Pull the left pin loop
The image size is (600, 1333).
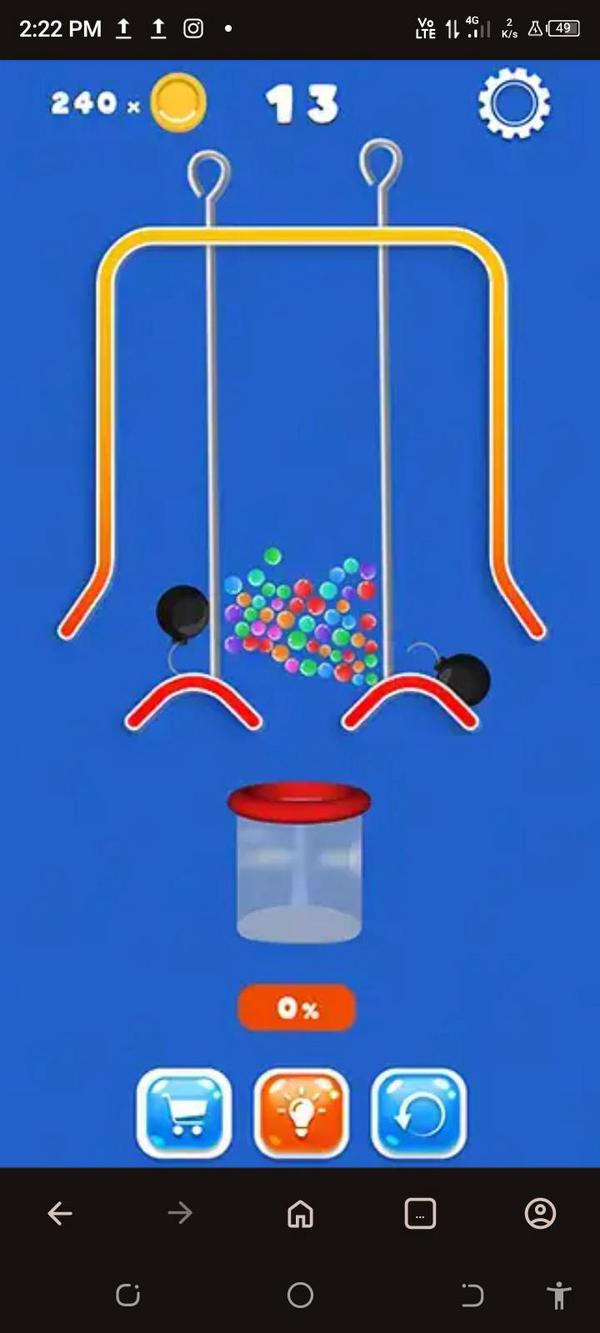(x=207, y=170)
